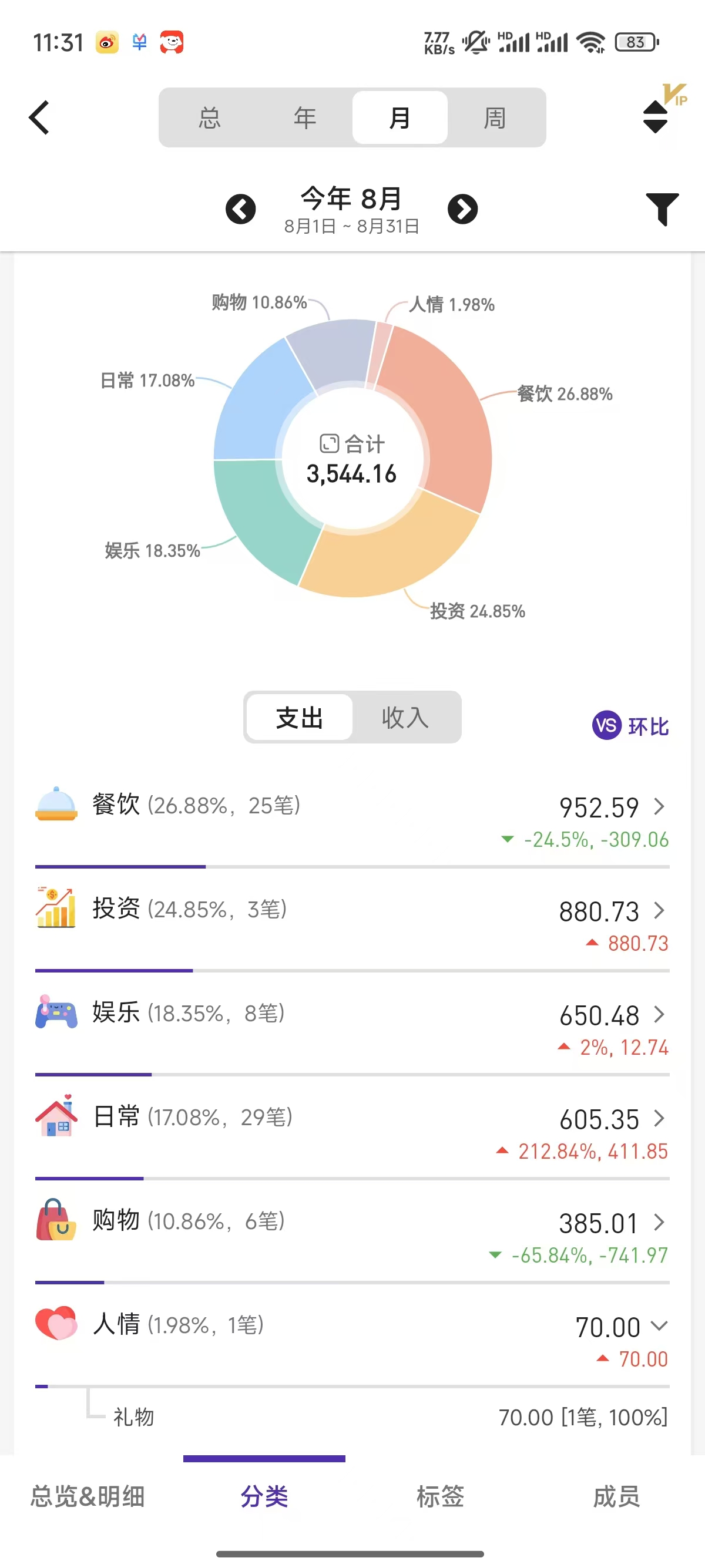Go to the next month
705x1568 pixels.
click(463, 210)
